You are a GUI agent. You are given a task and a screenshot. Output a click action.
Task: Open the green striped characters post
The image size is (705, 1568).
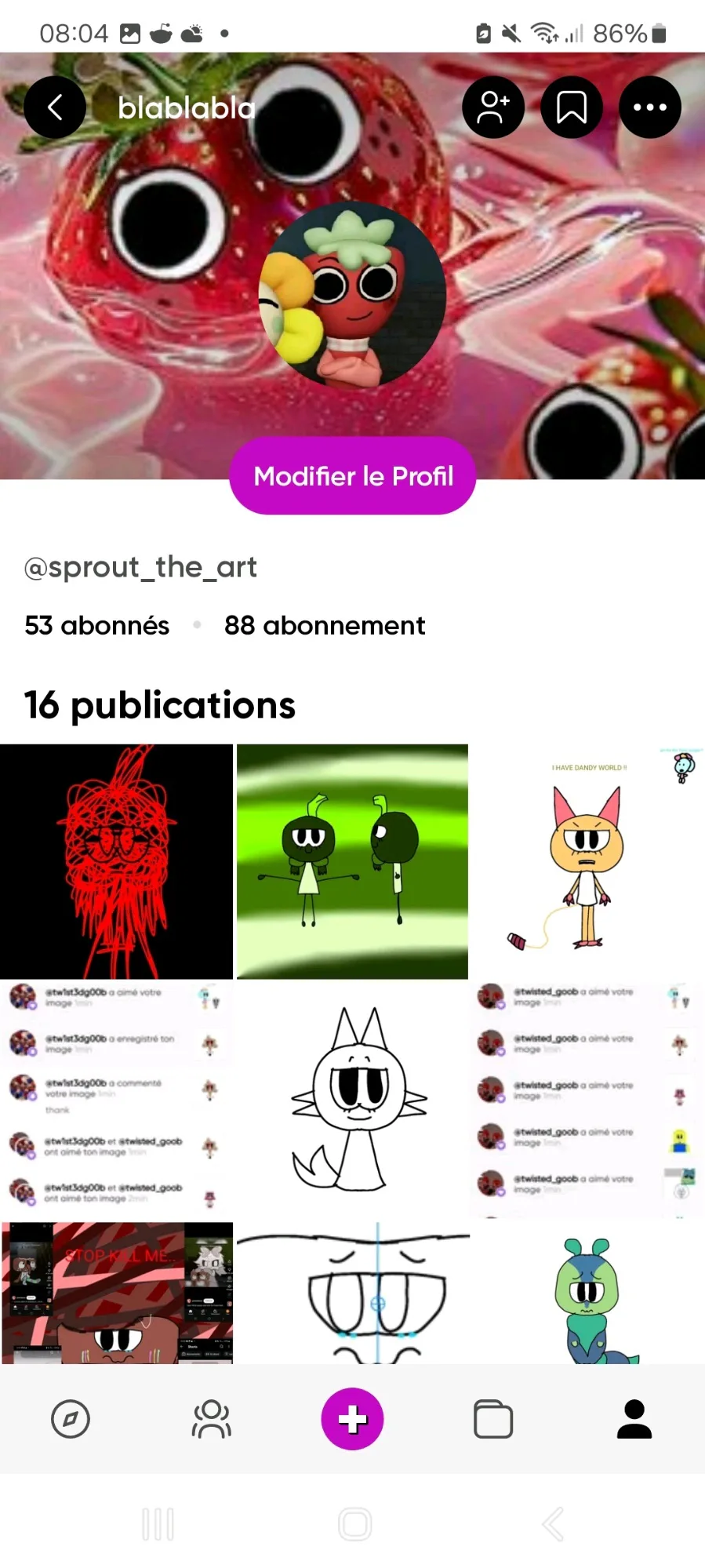[x=352, y=861]
